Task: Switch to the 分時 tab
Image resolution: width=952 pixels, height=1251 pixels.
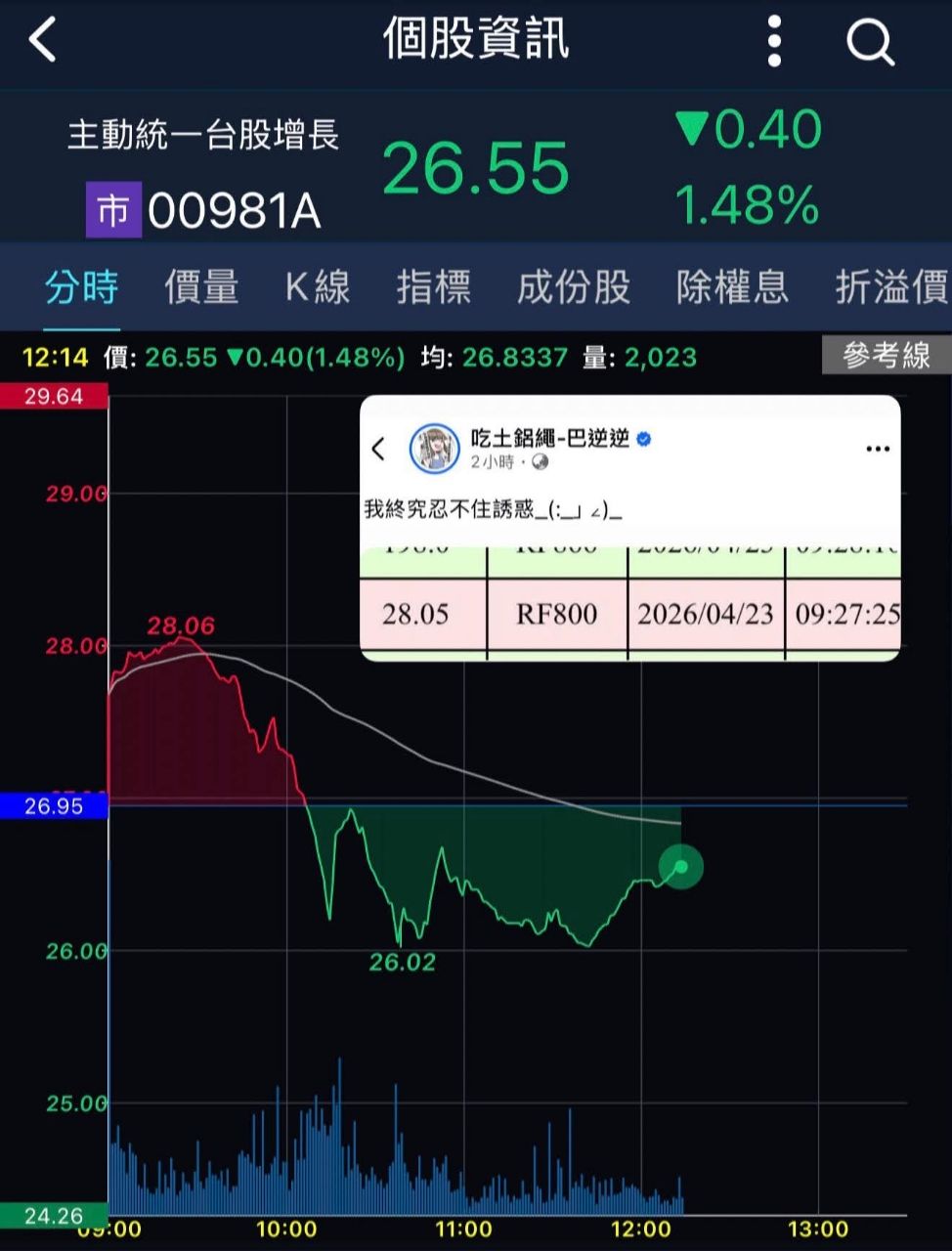Action: pos(82,287)
